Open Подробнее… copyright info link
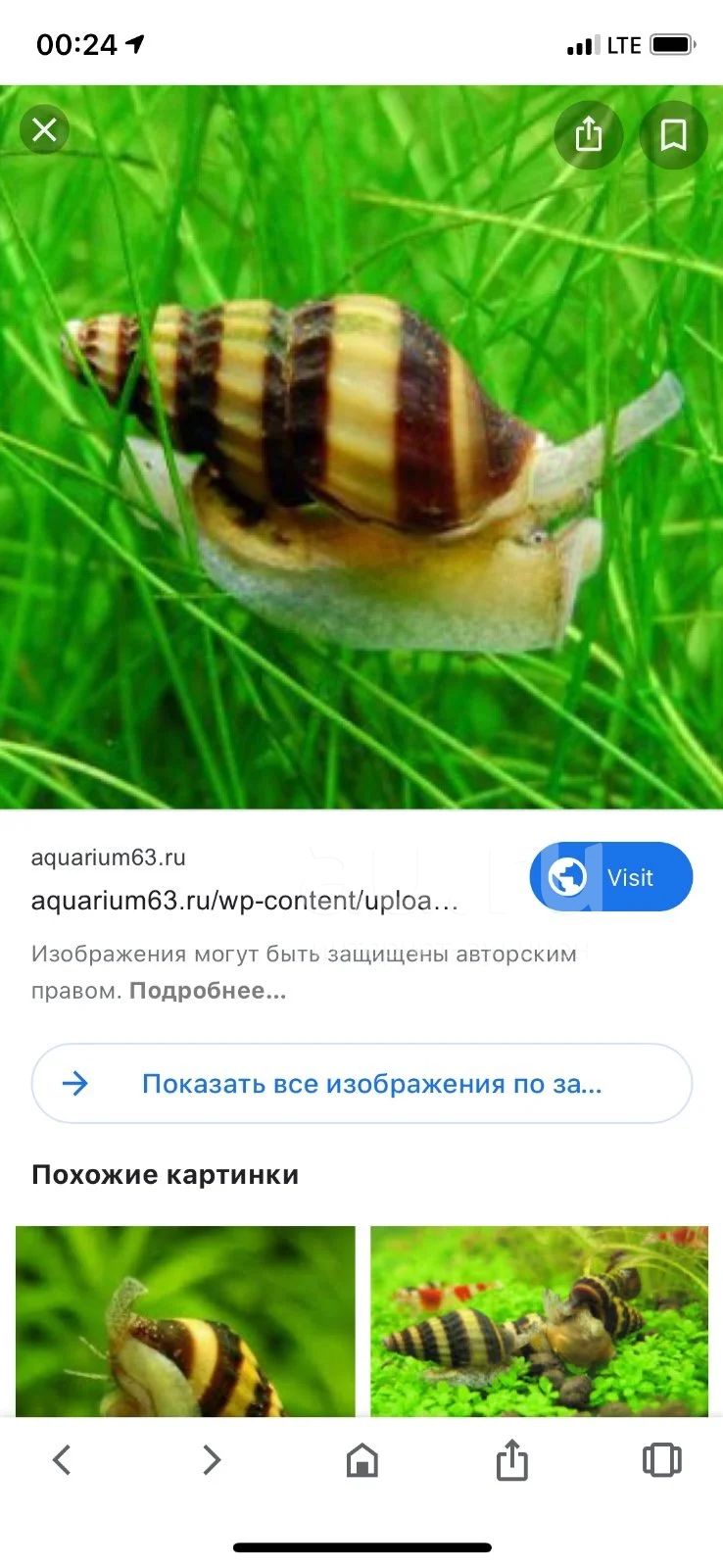This screenshot has height=1568, width=723. (x=208, y=991)
